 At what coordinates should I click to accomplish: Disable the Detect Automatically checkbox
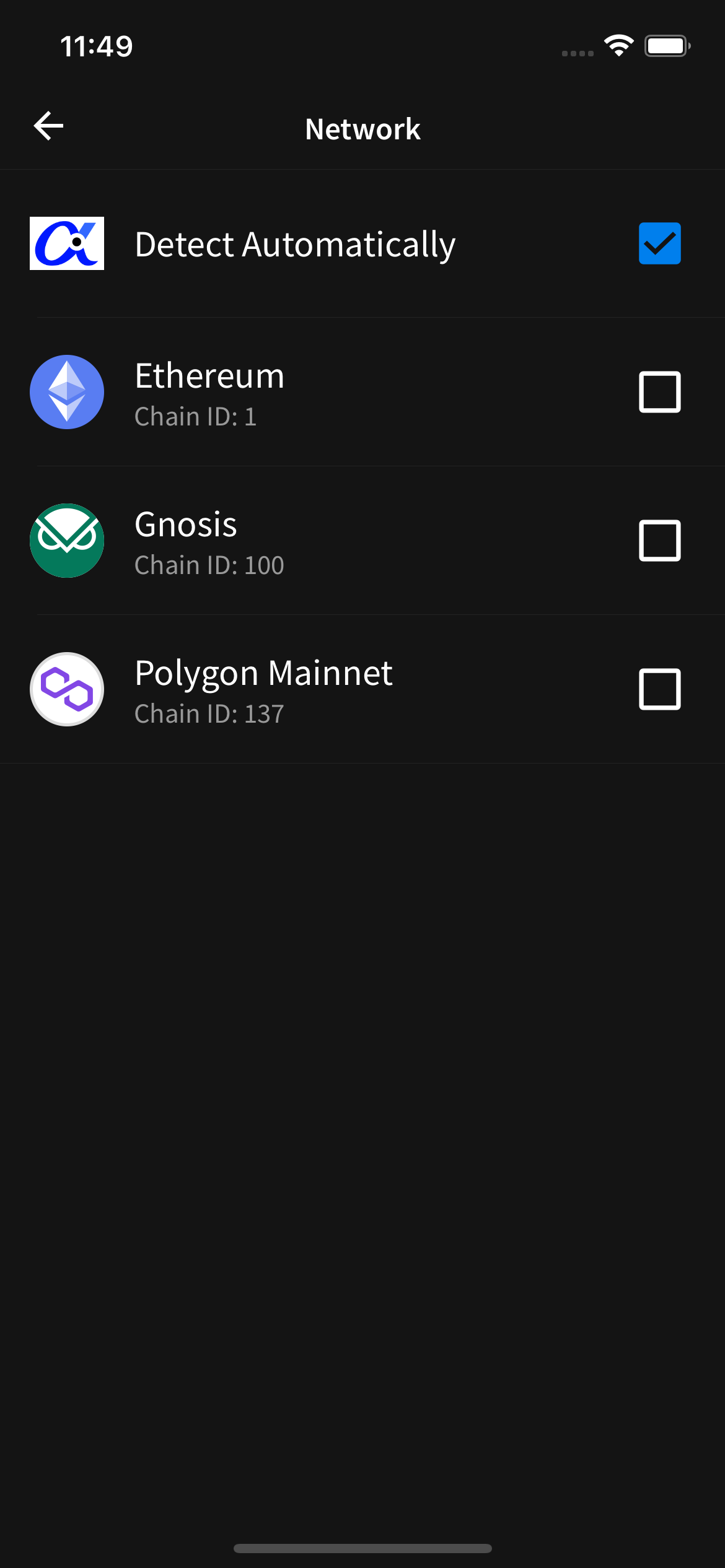click(659, 243)
